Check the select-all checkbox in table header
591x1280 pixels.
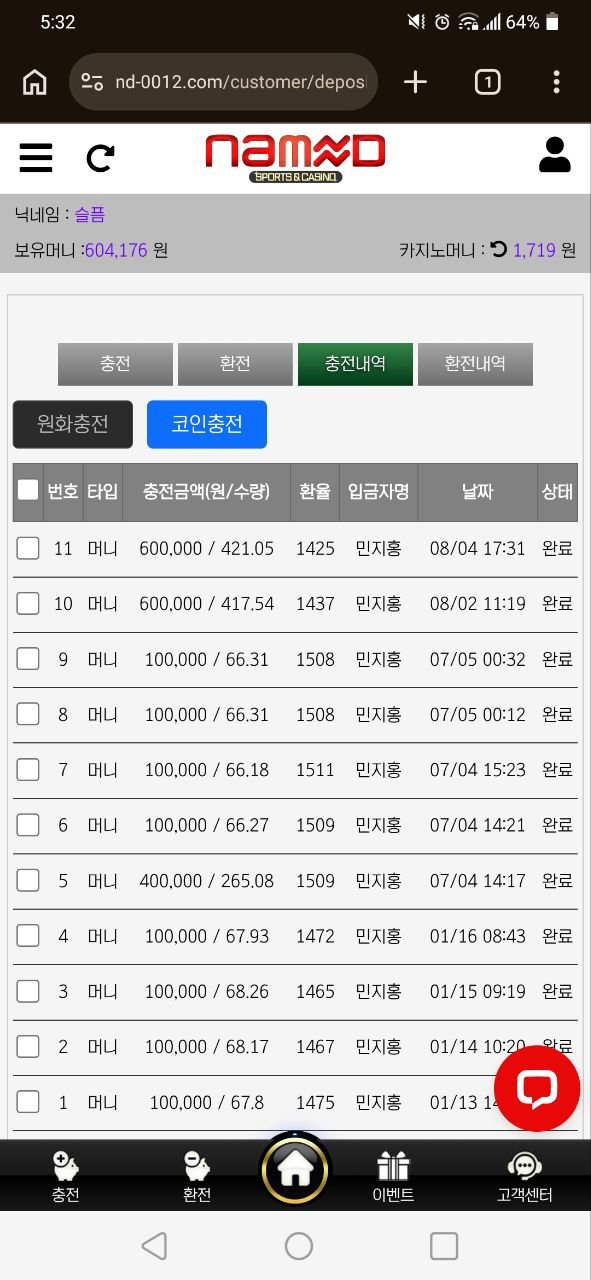click(28, 490)
